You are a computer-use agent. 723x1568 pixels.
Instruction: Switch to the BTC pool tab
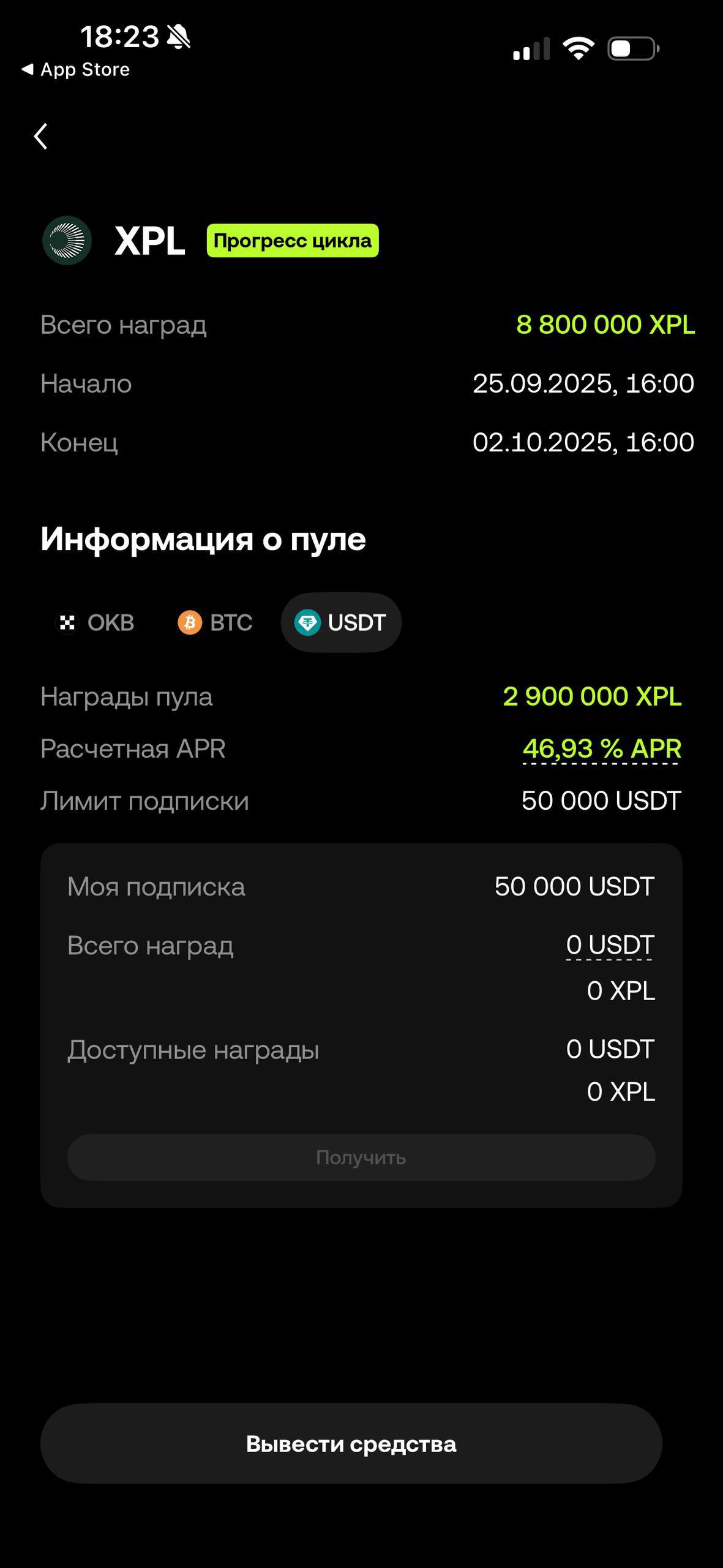coord(214,622)
